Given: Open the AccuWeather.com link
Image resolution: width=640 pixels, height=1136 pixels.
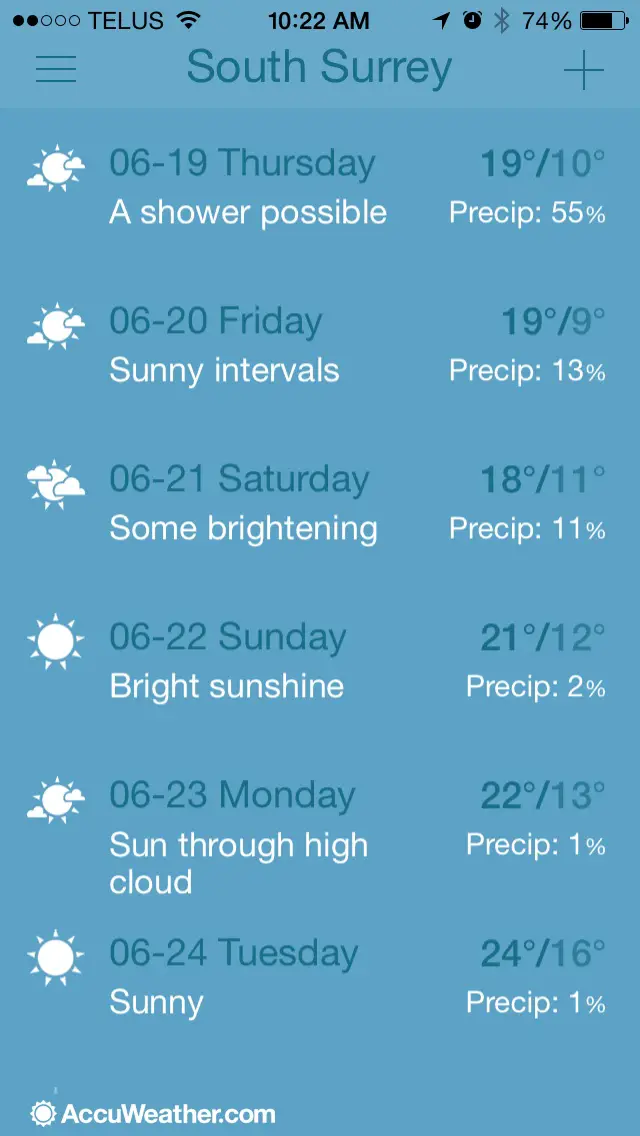Looking at the screenshot, I should 153,1113.
